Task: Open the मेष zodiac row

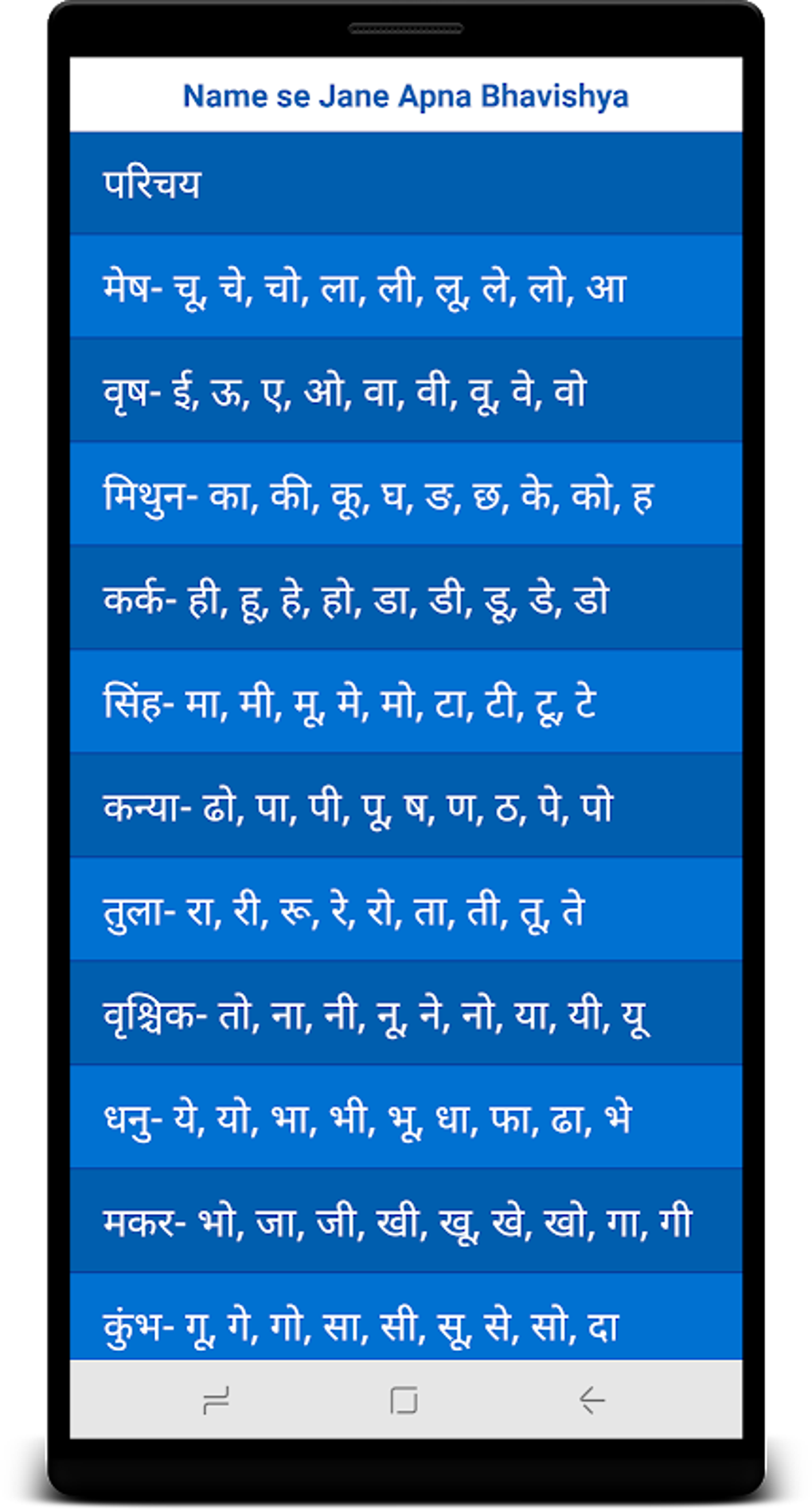Action: click(405, 287)
